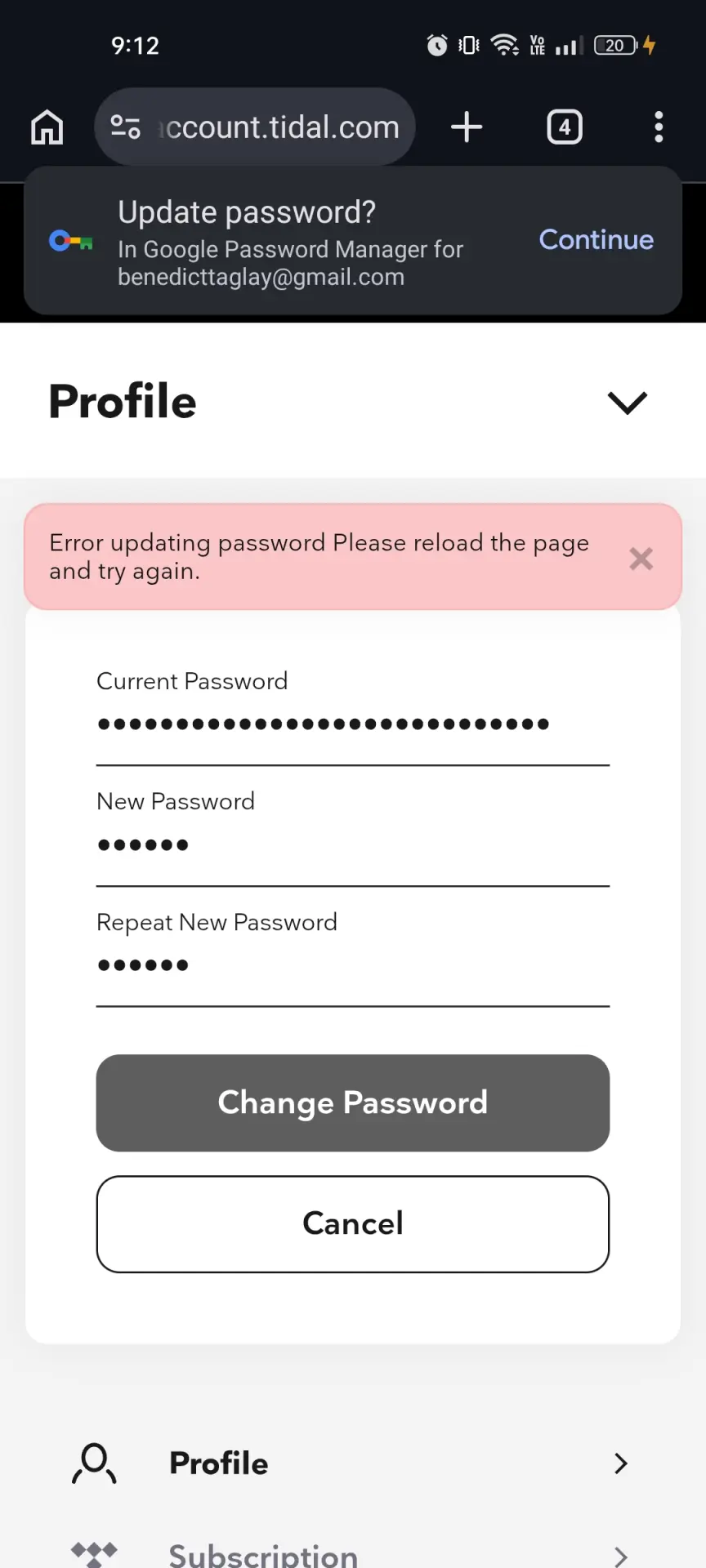The width and height of the screenshot is (706, 1568).
Task: Open the Profile menu row
Action: point(353,1463)
